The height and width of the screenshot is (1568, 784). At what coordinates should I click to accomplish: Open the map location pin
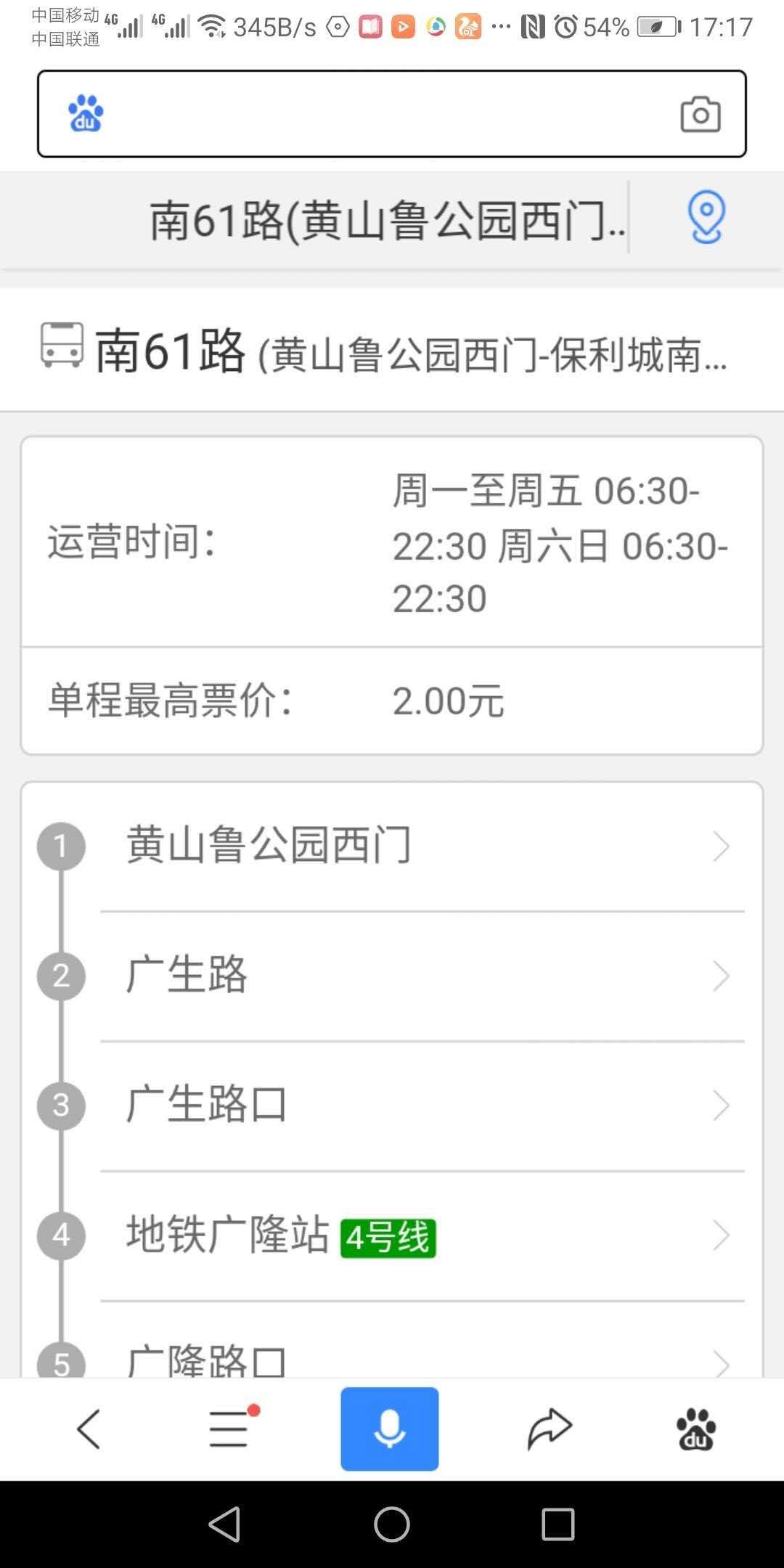click(x=706, y=217)
